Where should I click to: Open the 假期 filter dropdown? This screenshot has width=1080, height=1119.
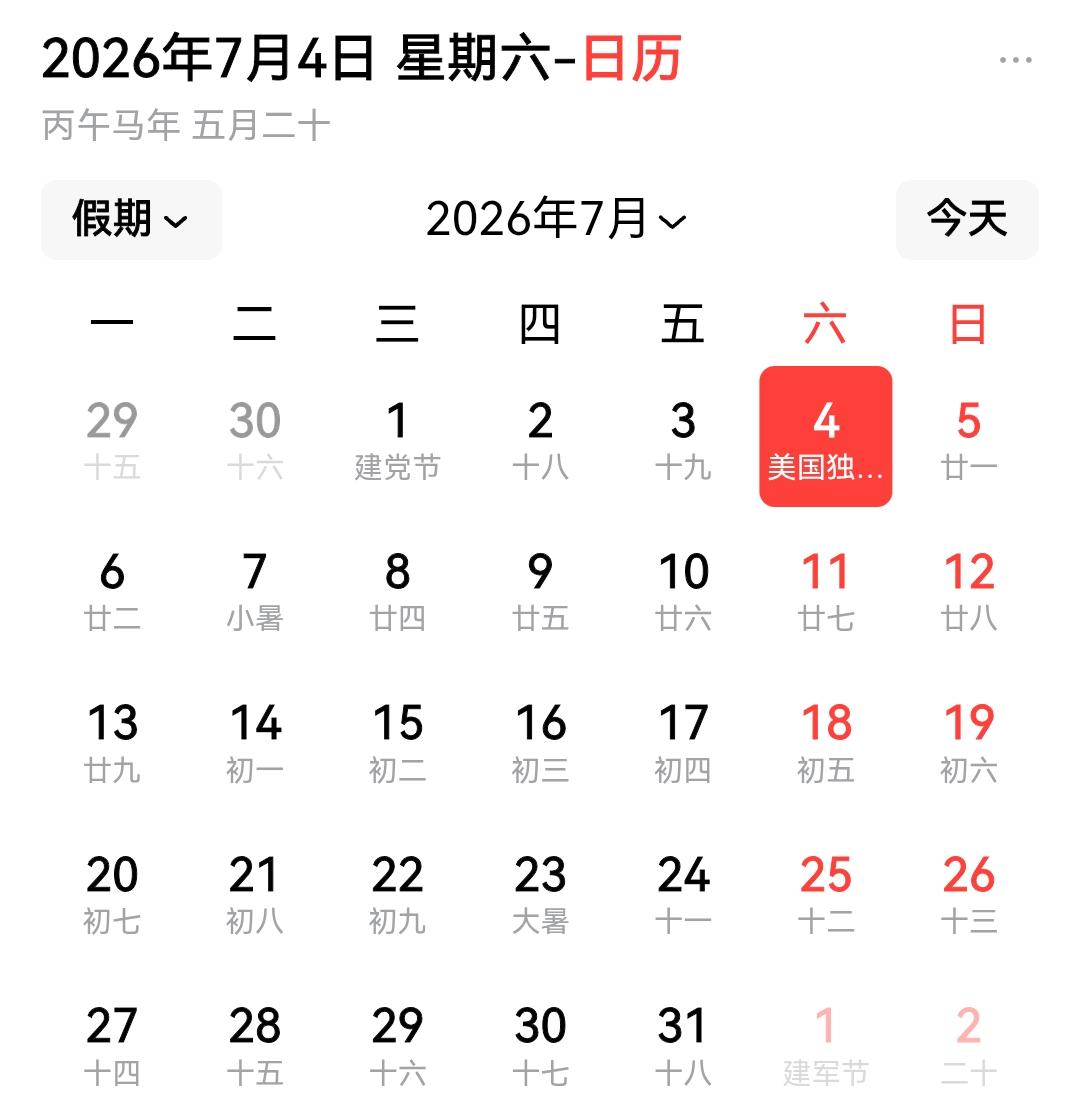pyautogui.click(x=130, y=220)
